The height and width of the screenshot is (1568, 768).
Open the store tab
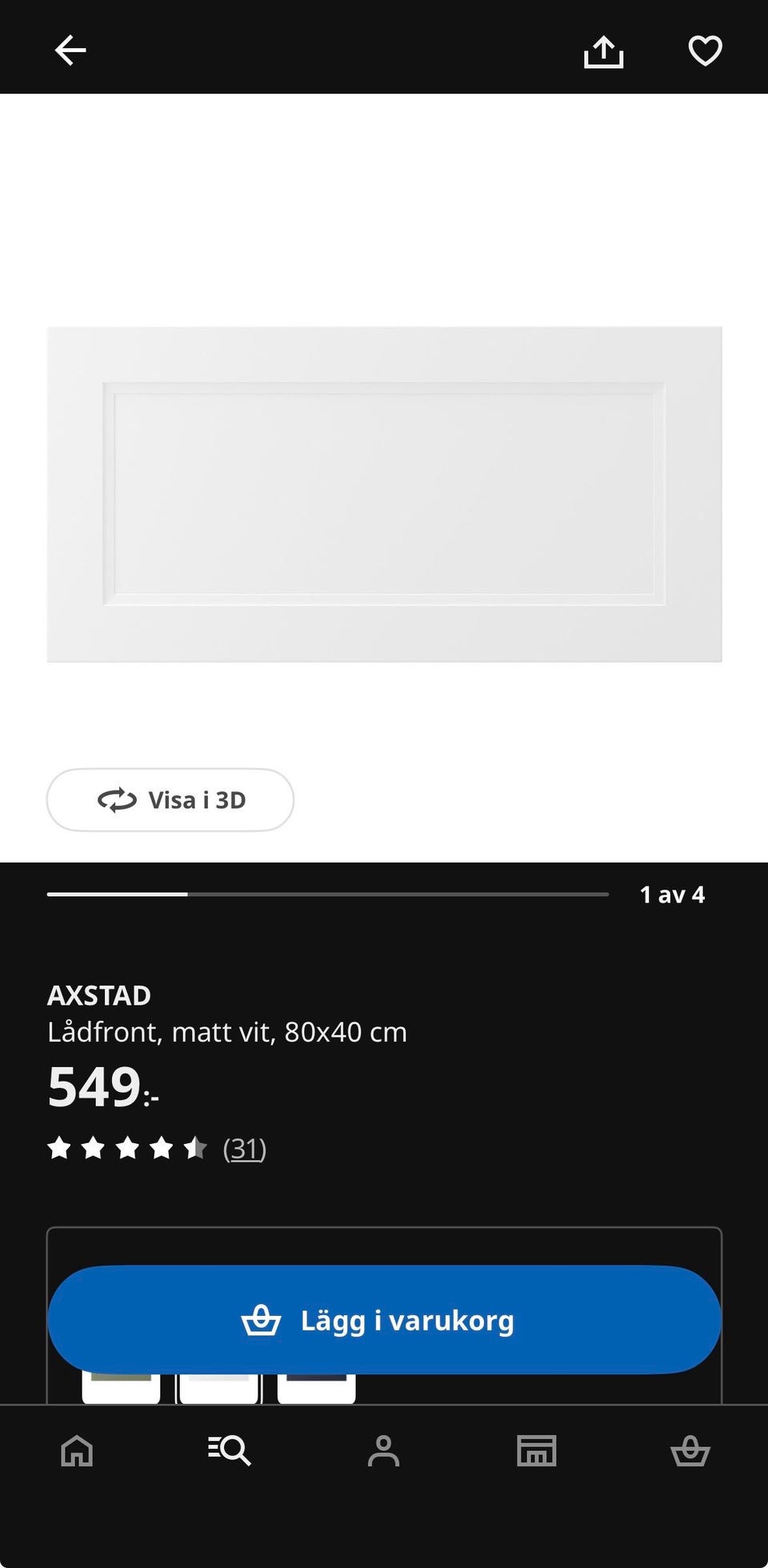pyautogui.click(x=536, y=1450)
